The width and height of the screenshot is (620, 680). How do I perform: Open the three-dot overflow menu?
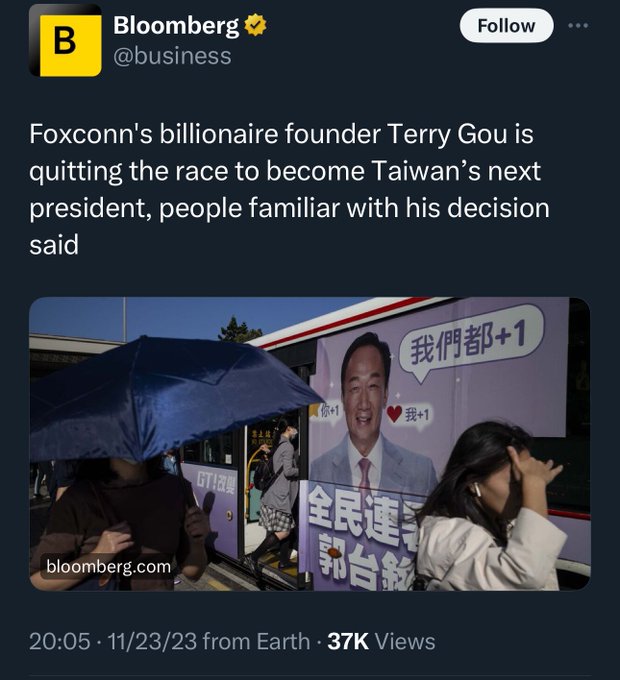579,26
